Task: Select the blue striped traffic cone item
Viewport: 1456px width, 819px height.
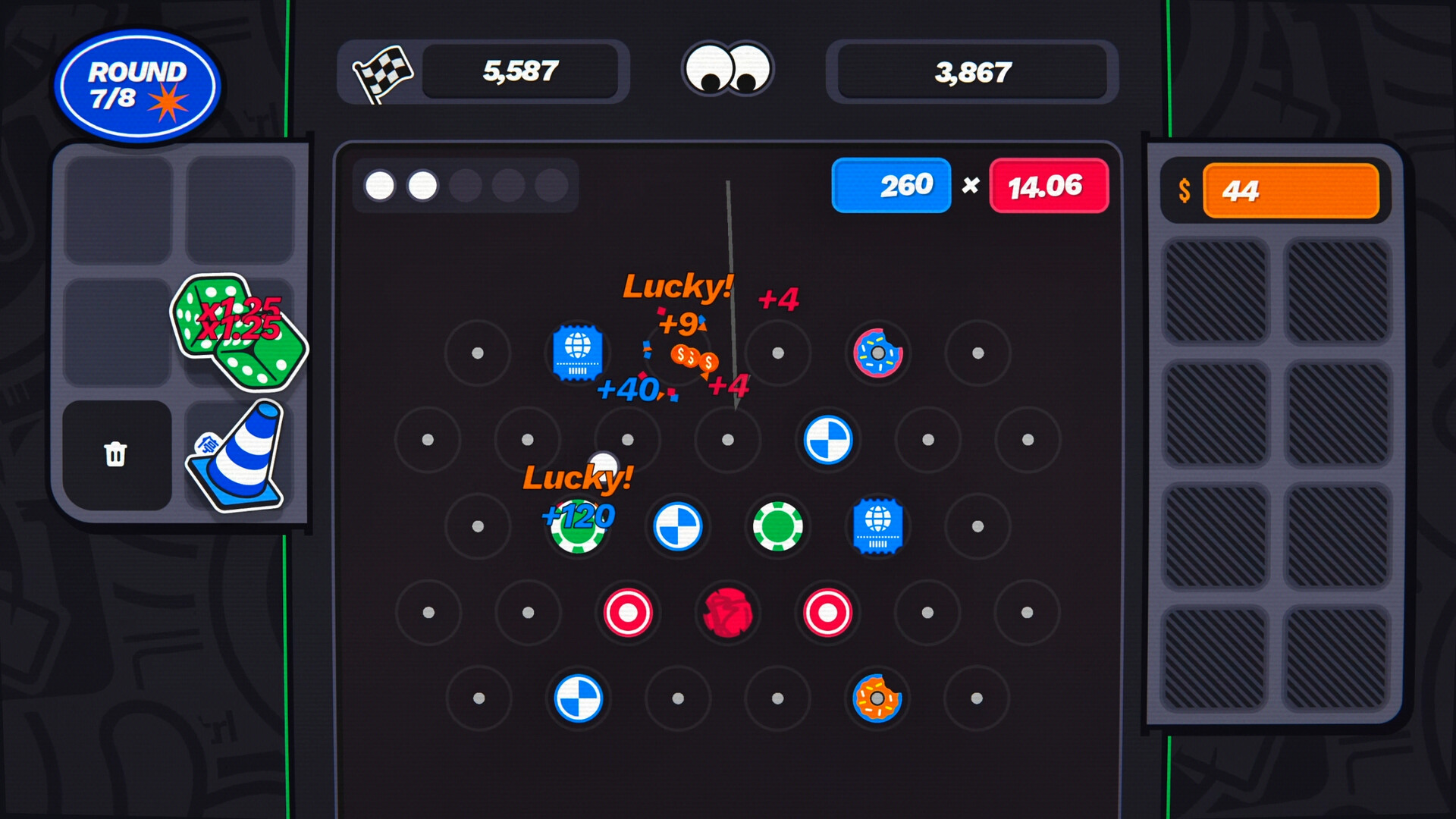Action: [240, 457]
